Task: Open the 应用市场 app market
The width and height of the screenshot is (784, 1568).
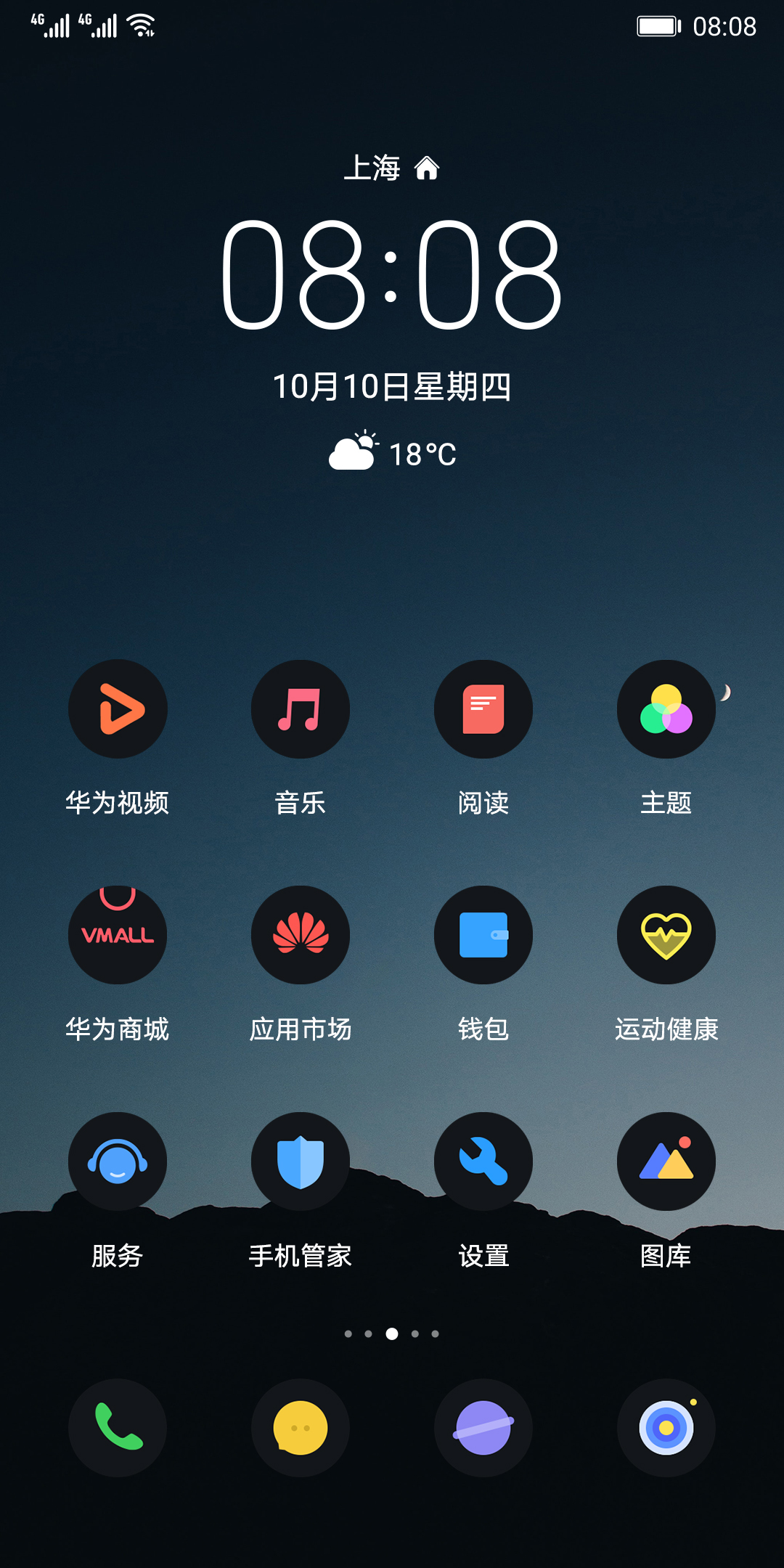Action: (301, 935)
